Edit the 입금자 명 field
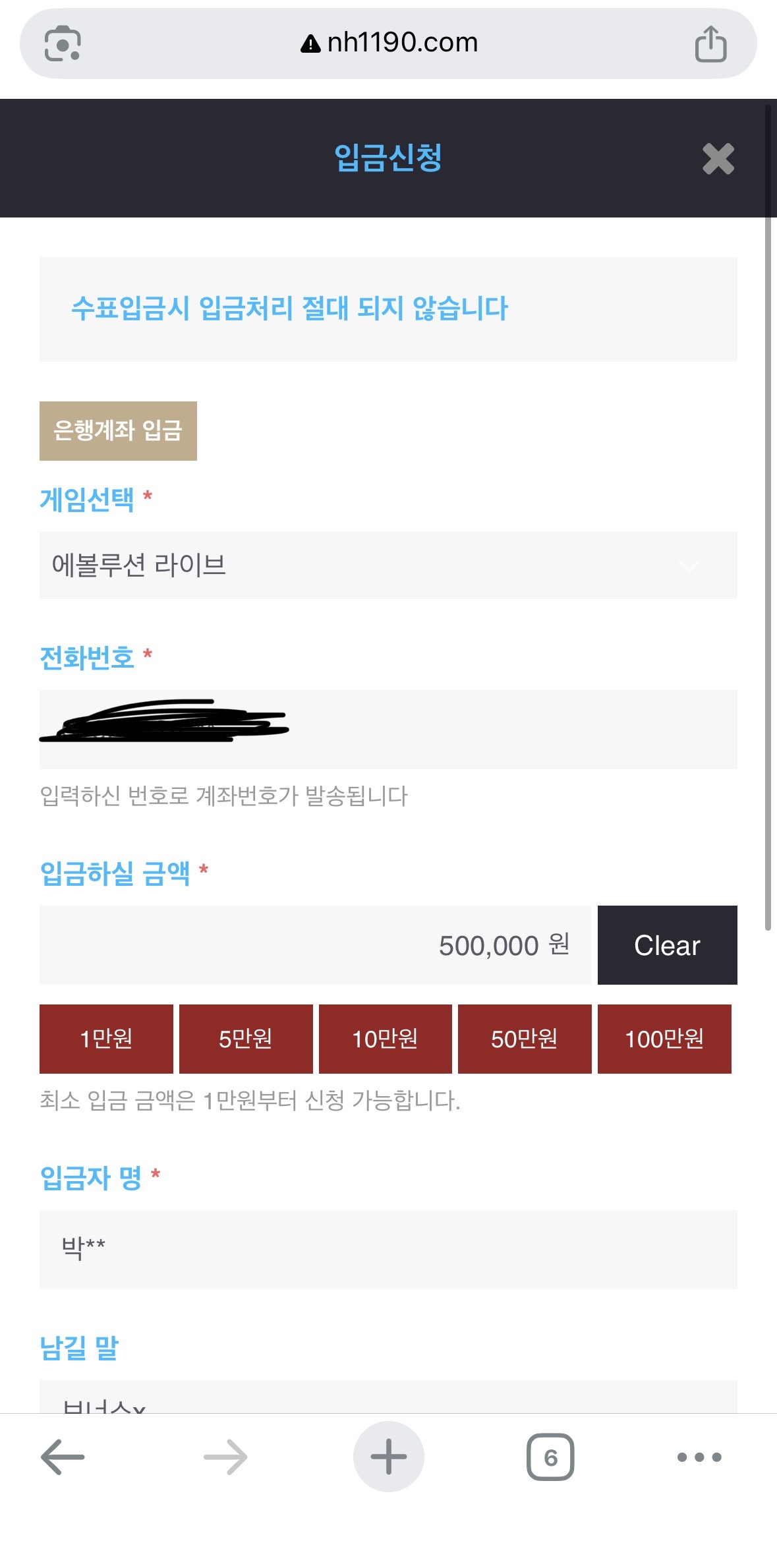The width and height of the screenshot is (777, 1568). coord(388,1249)
